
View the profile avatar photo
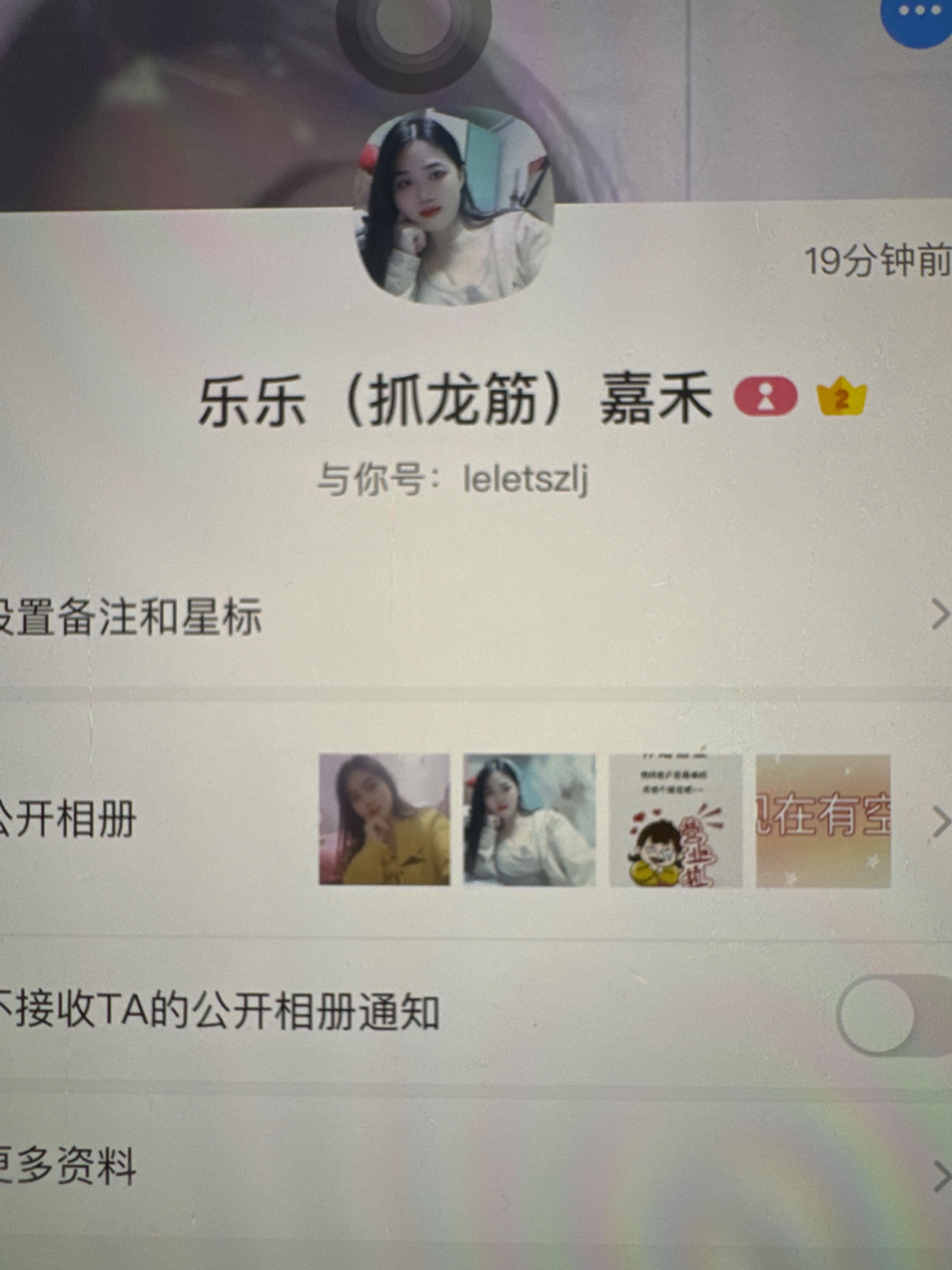pos(455,207)
